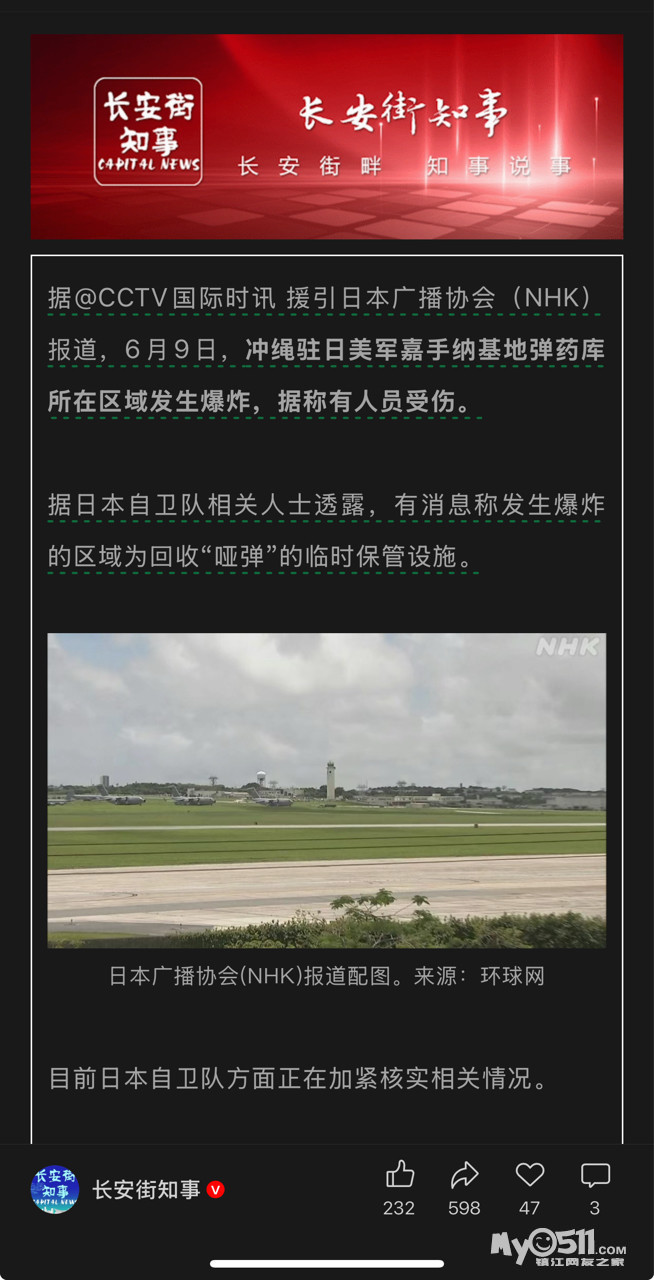Open 长安街知事 author profile
The height and width of the screenshot is (1280, 654).
[55, 1190]
